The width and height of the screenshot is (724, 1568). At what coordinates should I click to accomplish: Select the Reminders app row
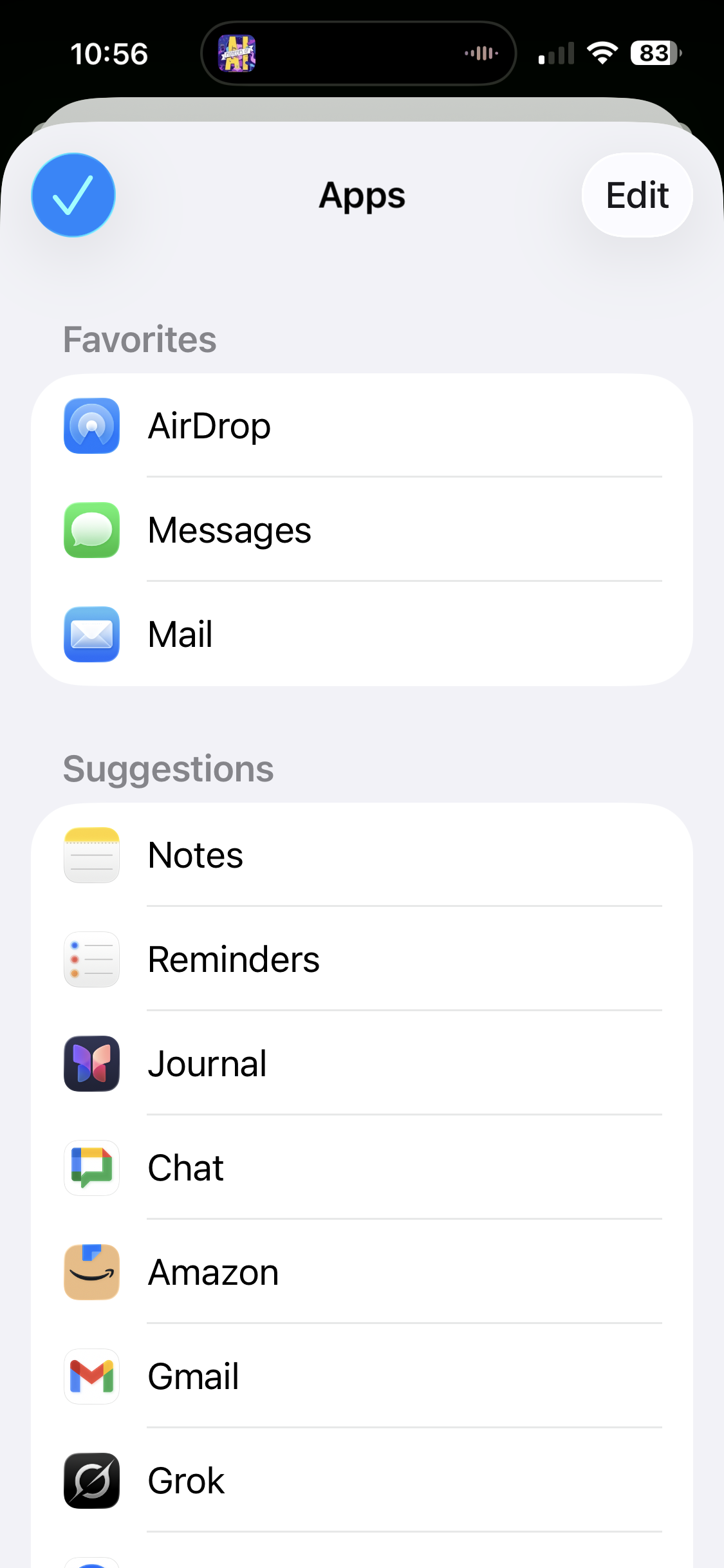362,959
